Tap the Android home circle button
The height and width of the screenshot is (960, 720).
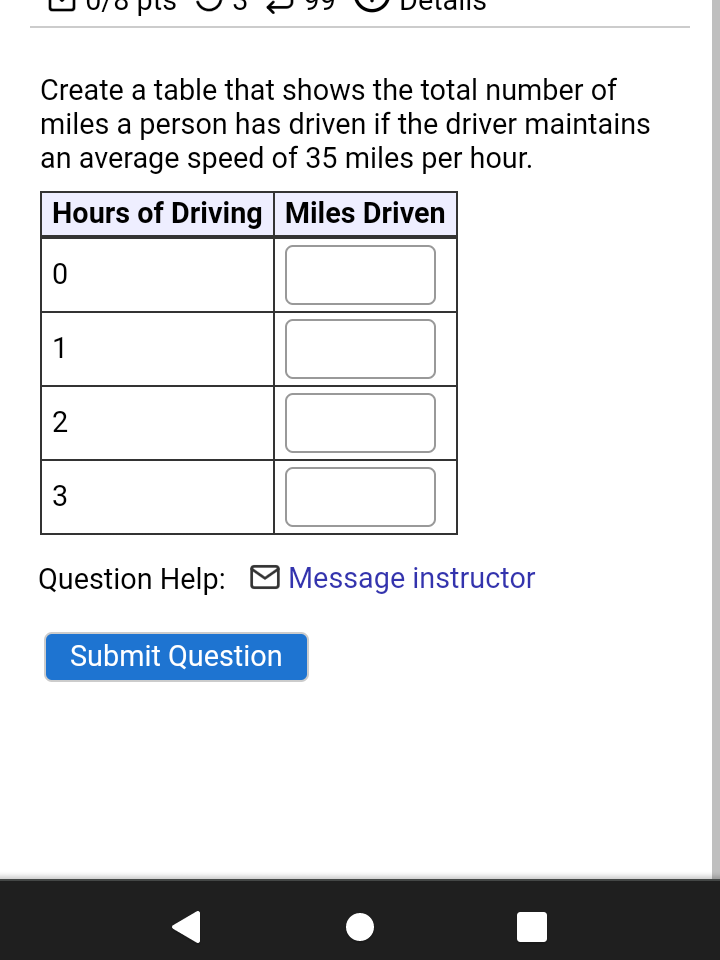(x=359, y=926)
